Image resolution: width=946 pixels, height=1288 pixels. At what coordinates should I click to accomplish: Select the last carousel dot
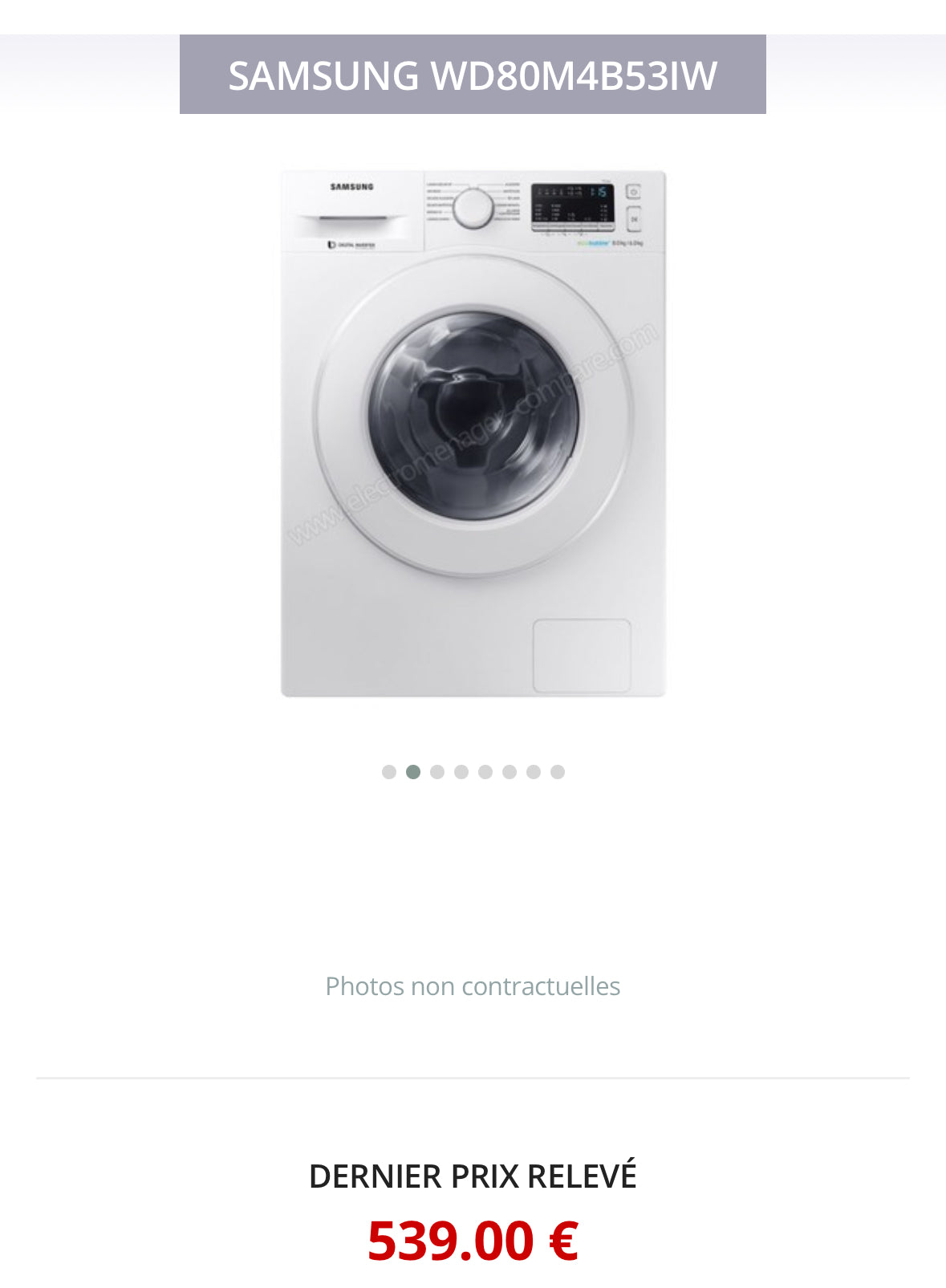pos(555,770)
